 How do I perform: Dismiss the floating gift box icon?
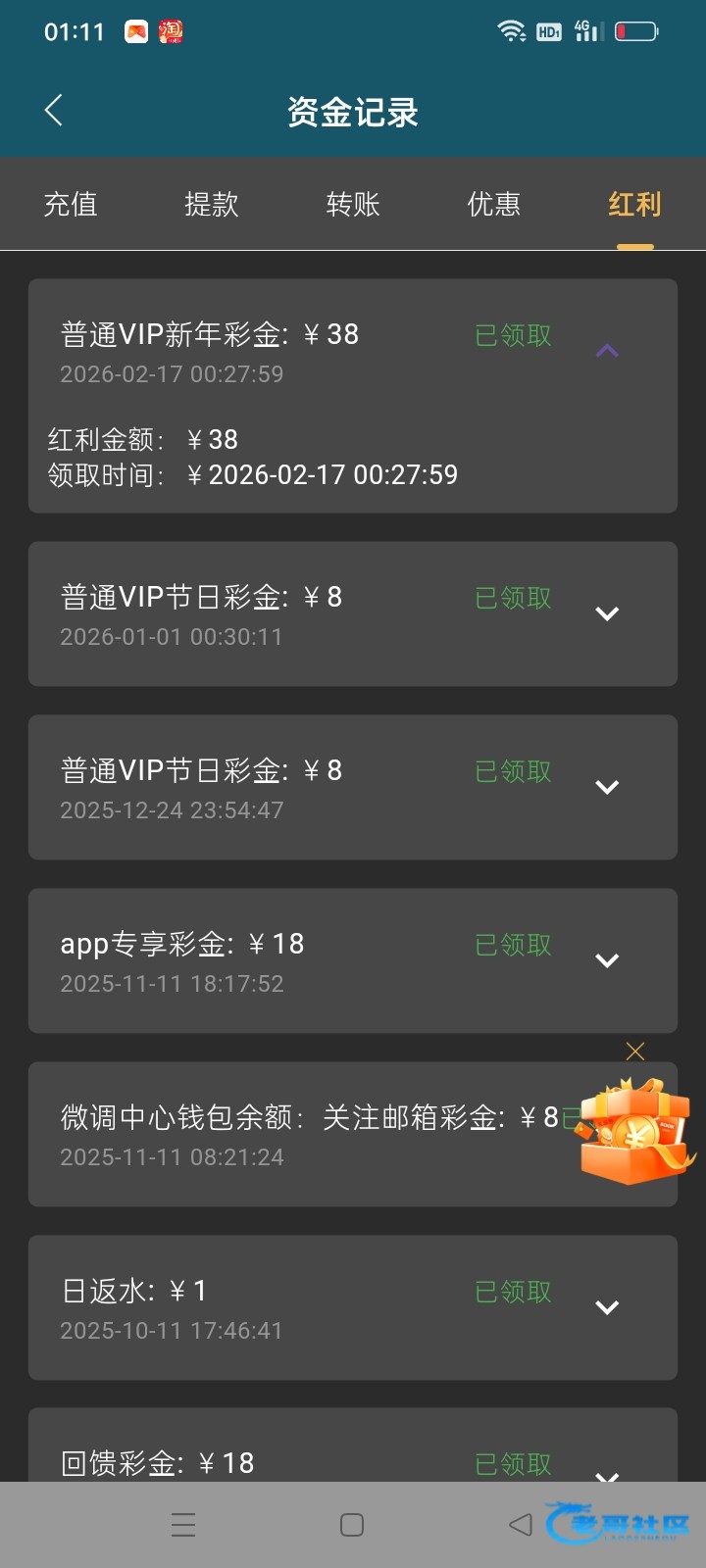pyautogui.click(x=635, y=1052)
